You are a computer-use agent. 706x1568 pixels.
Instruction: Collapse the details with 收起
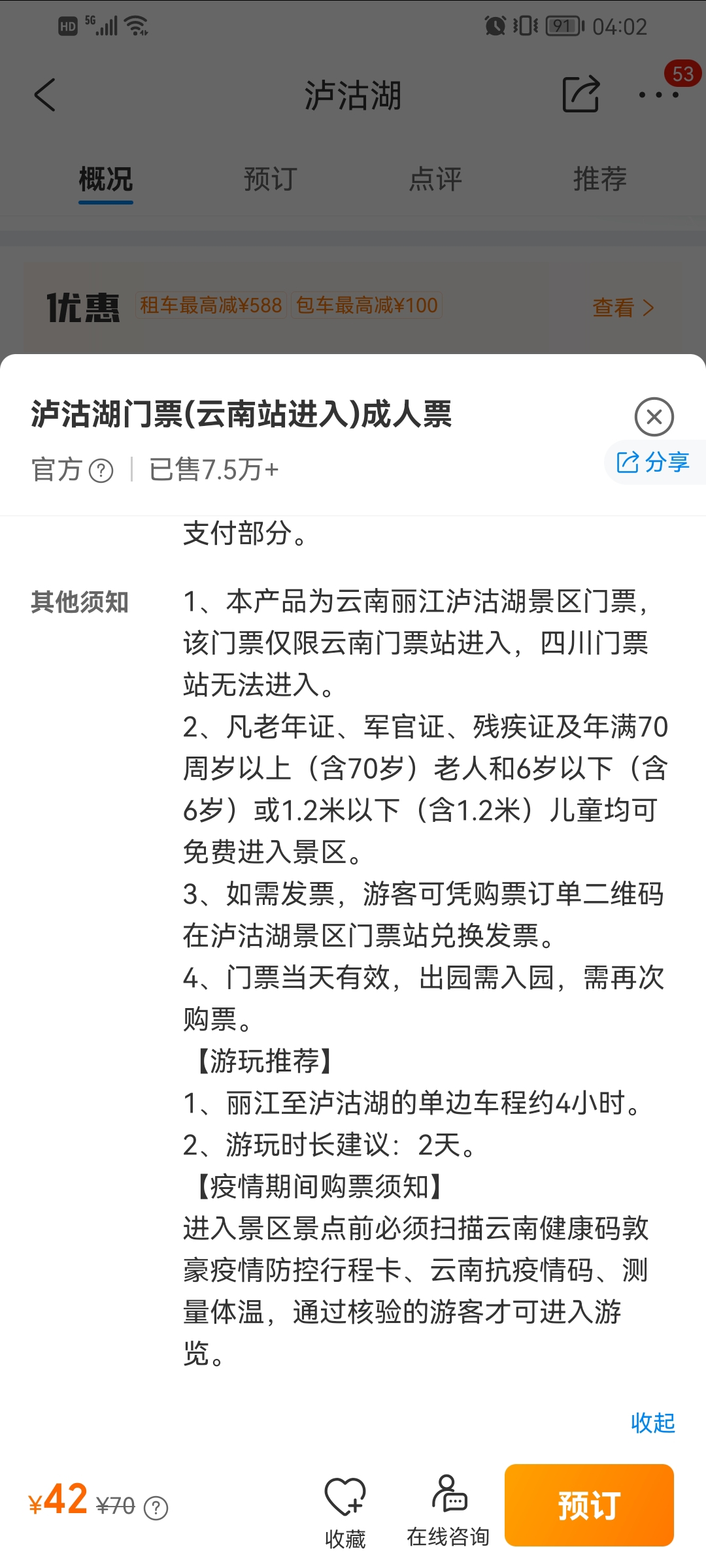pos(652,1423)
